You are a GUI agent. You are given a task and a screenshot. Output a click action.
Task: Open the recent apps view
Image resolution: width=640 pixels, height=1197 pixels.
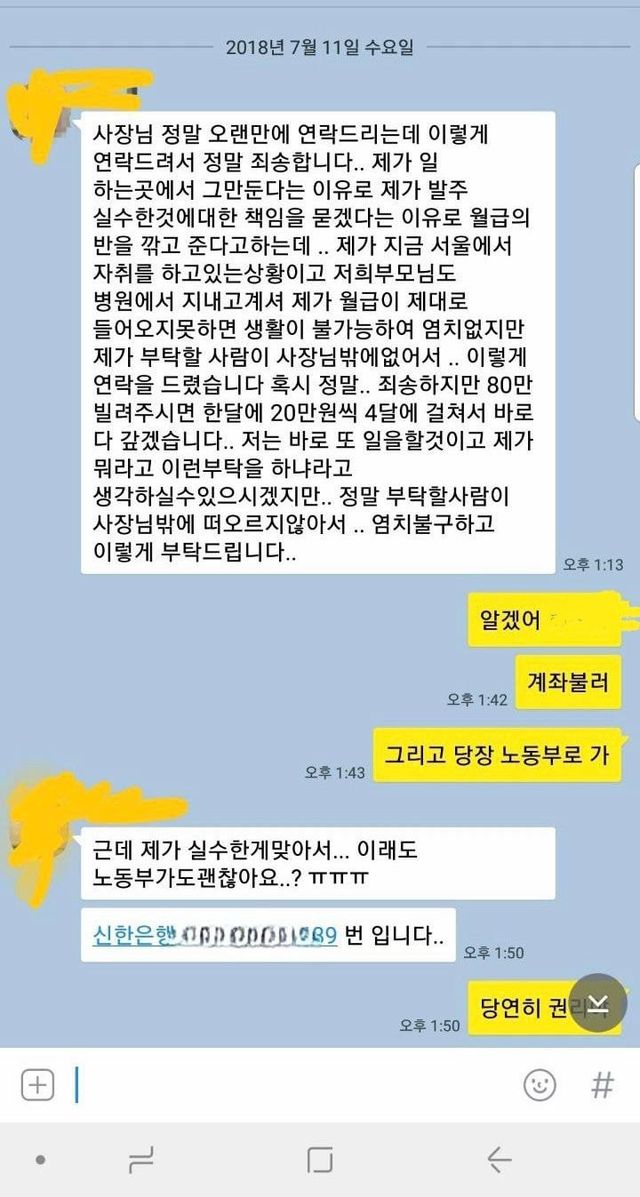(141, 1160)
